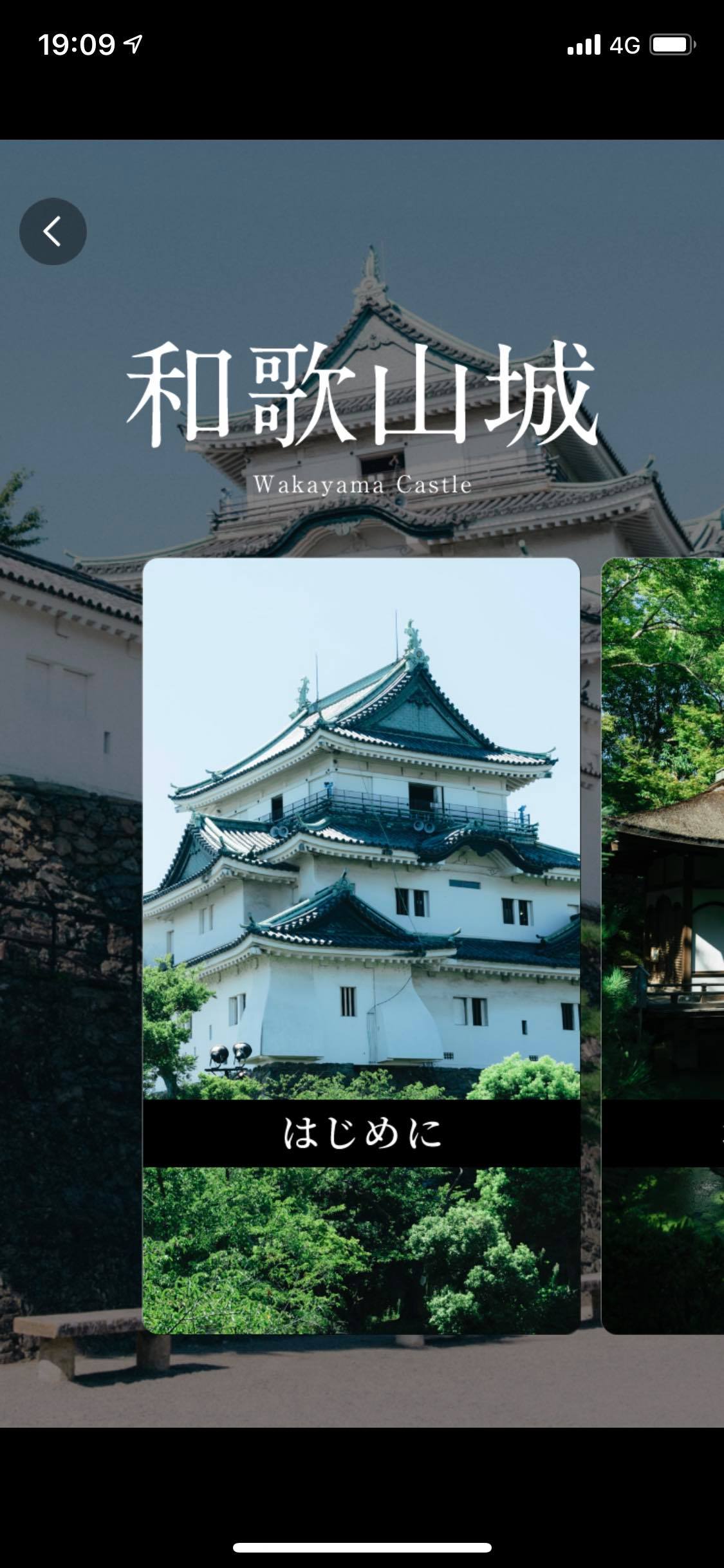Open the partially visible garden card
This screenshot has width=724, height=1568.
coord(663,945)
